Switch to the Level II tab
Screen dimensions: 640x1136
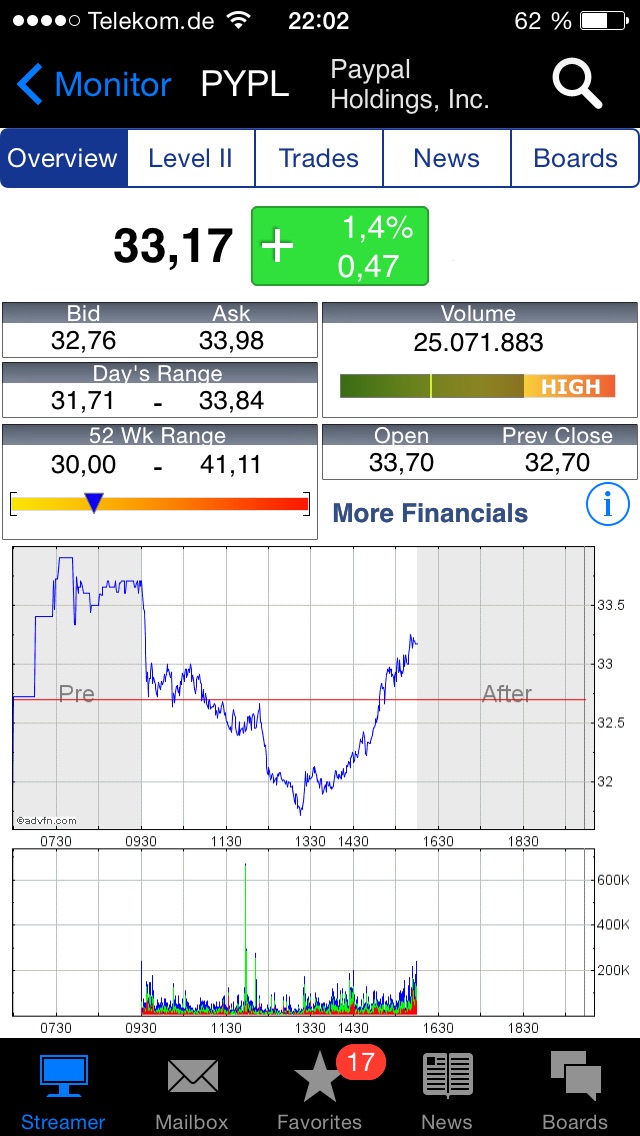pos(190,158)
